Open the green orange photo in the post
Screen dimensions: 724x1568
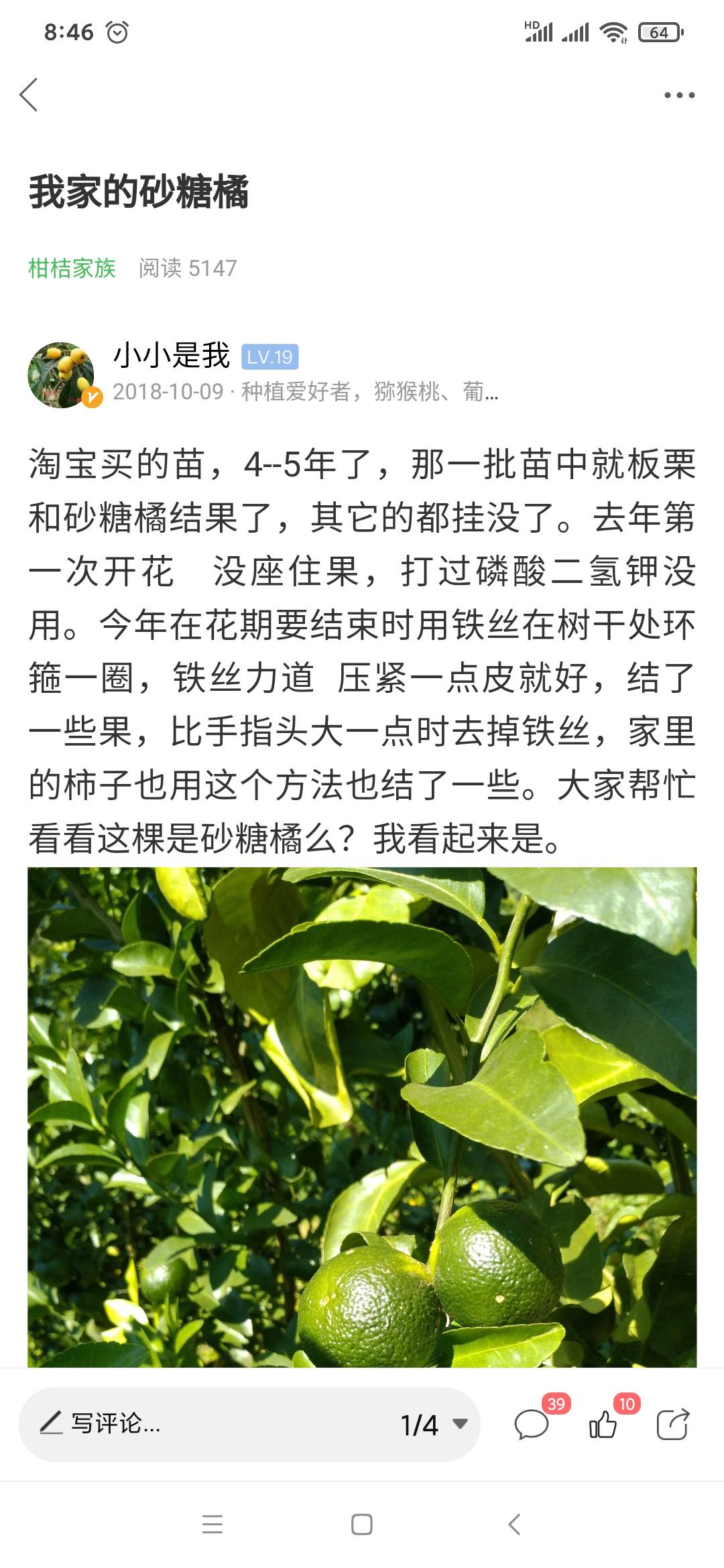click(x=362, y=1117)
